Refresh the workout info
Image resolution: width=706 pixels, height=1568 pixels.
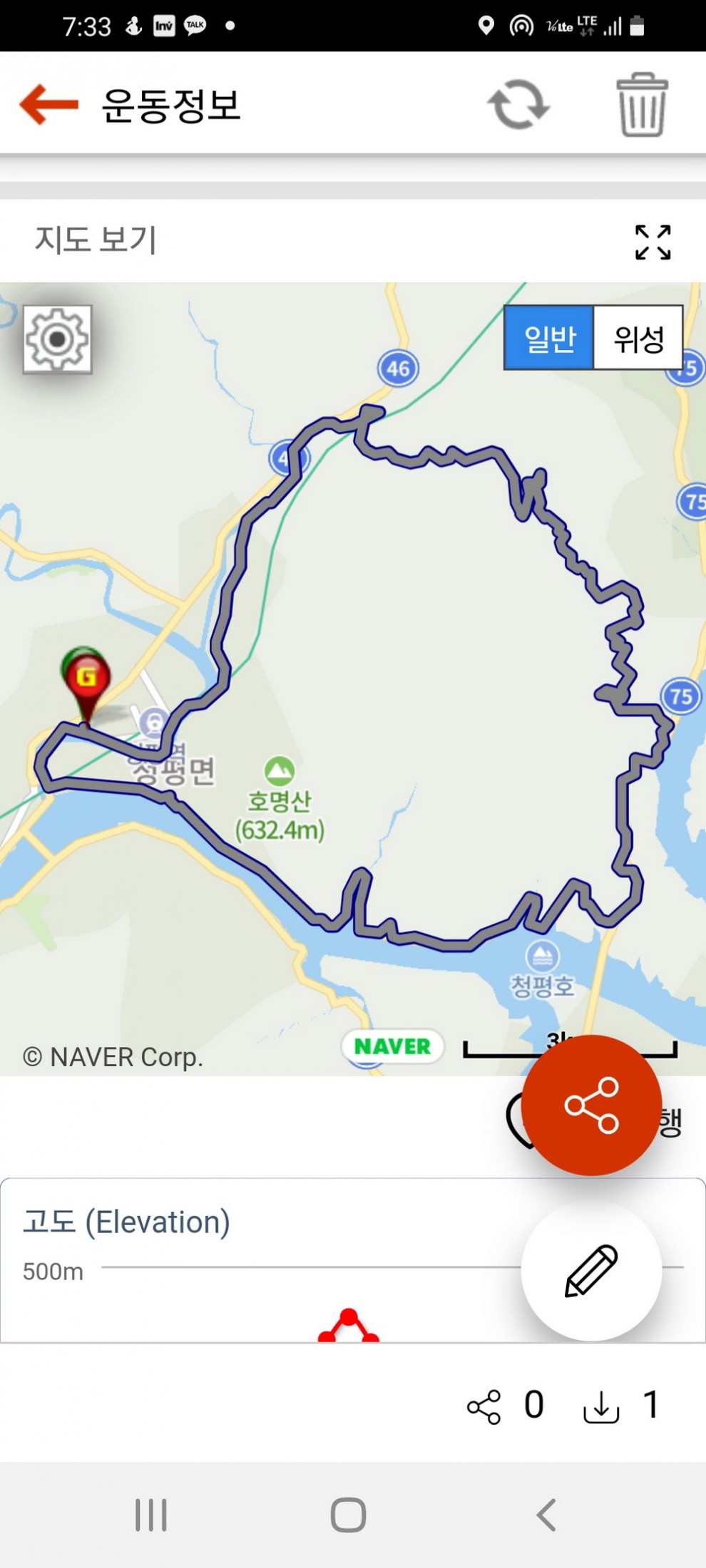click(x=518, y=105)
